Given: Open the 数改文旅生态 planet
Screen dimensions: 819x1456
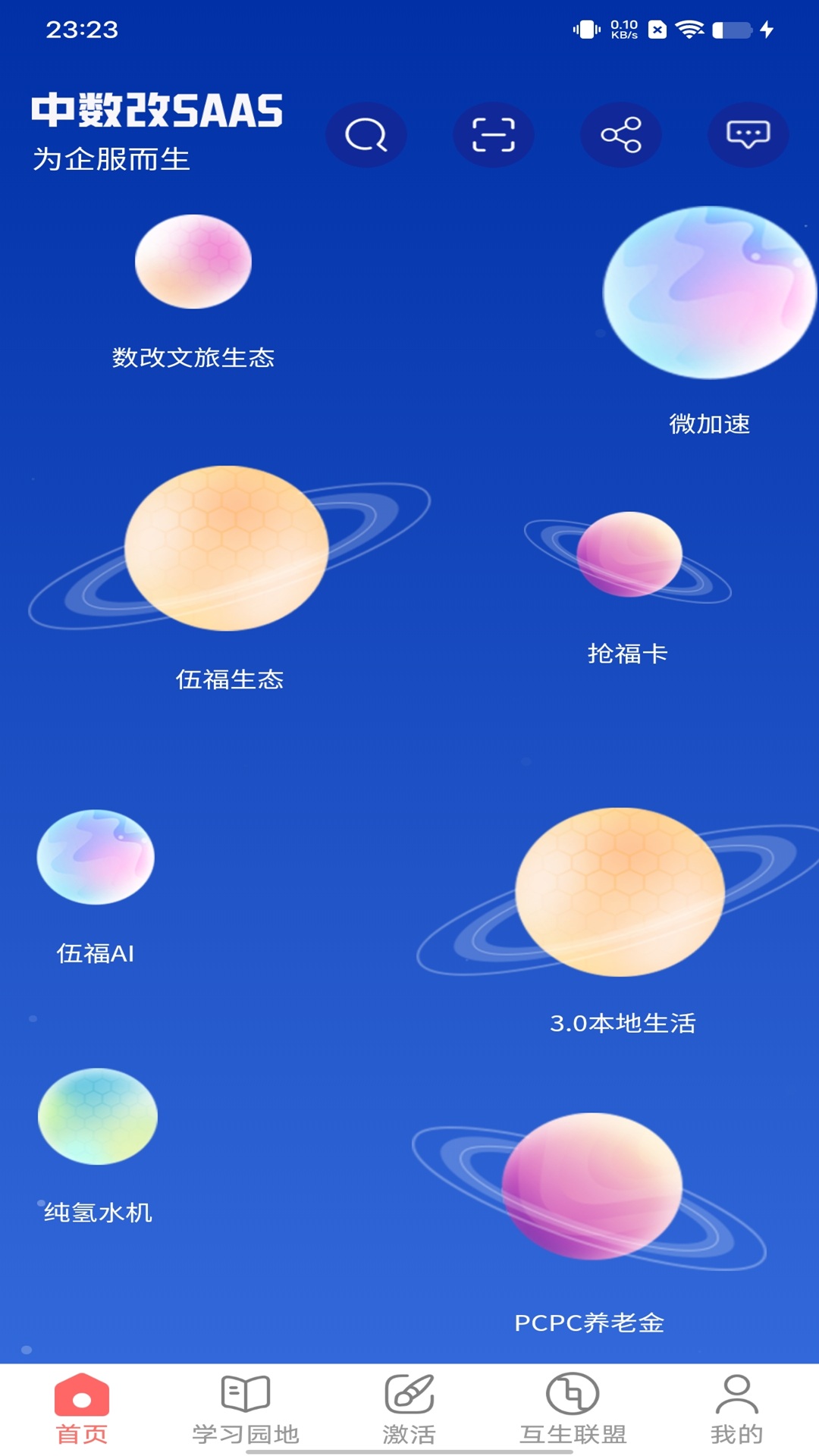Looking at the screenshot, I should coord(193,262).
